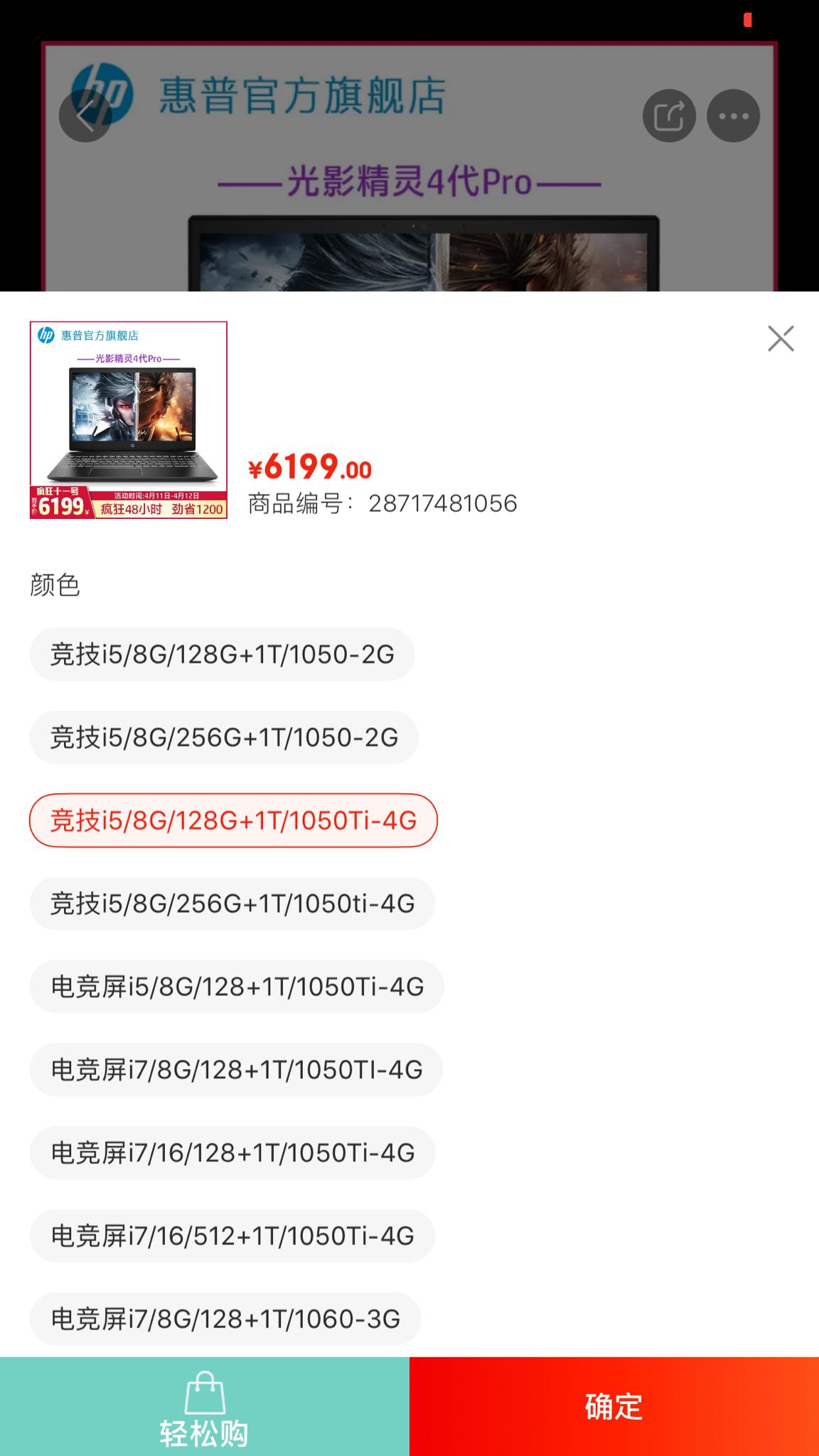This screenshot has width=819, height=1456.
Task: Tap the selected 竞技i5/8G/128G+1T/1050Ti-4G chip
Action: tap(233, 820)
